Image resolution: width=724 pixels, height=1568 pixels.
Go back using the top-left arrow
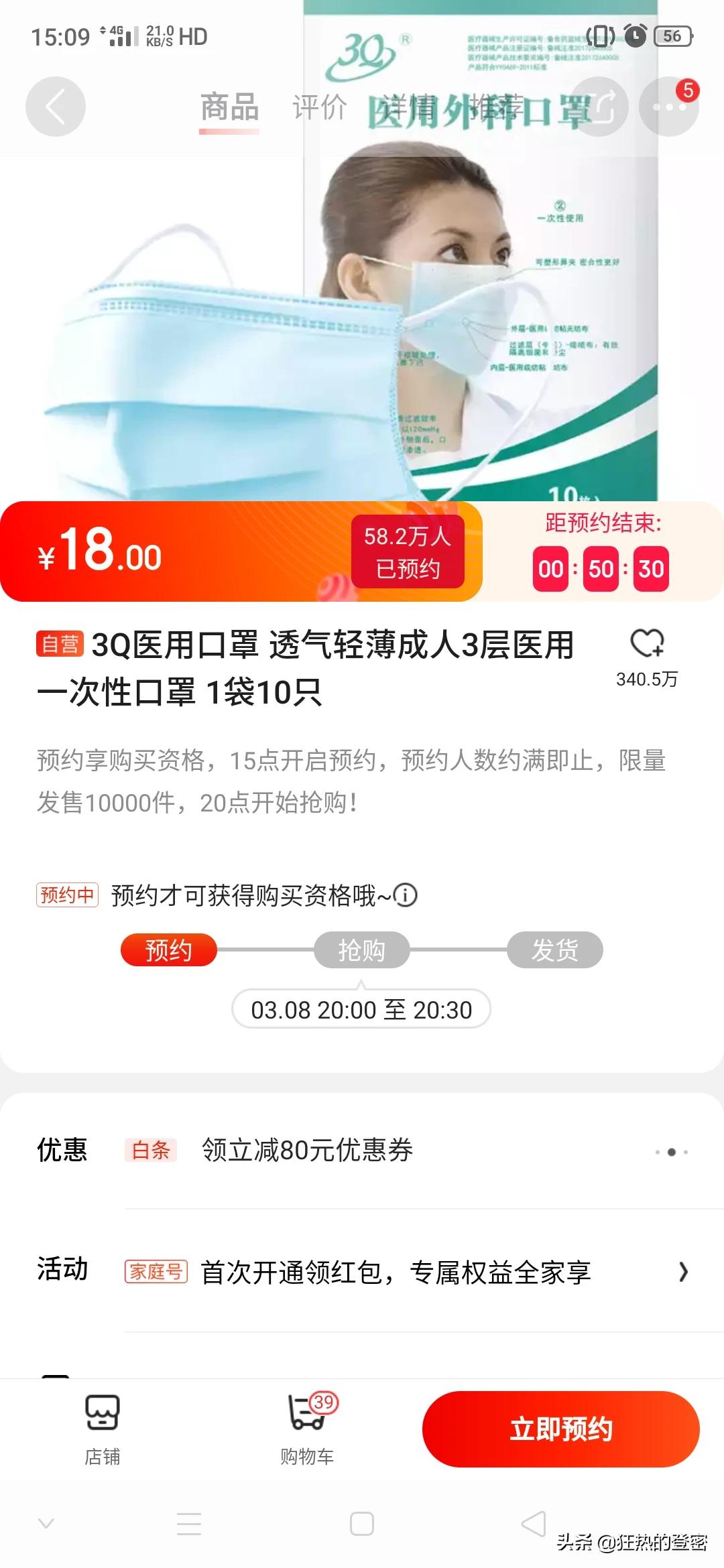56,107
